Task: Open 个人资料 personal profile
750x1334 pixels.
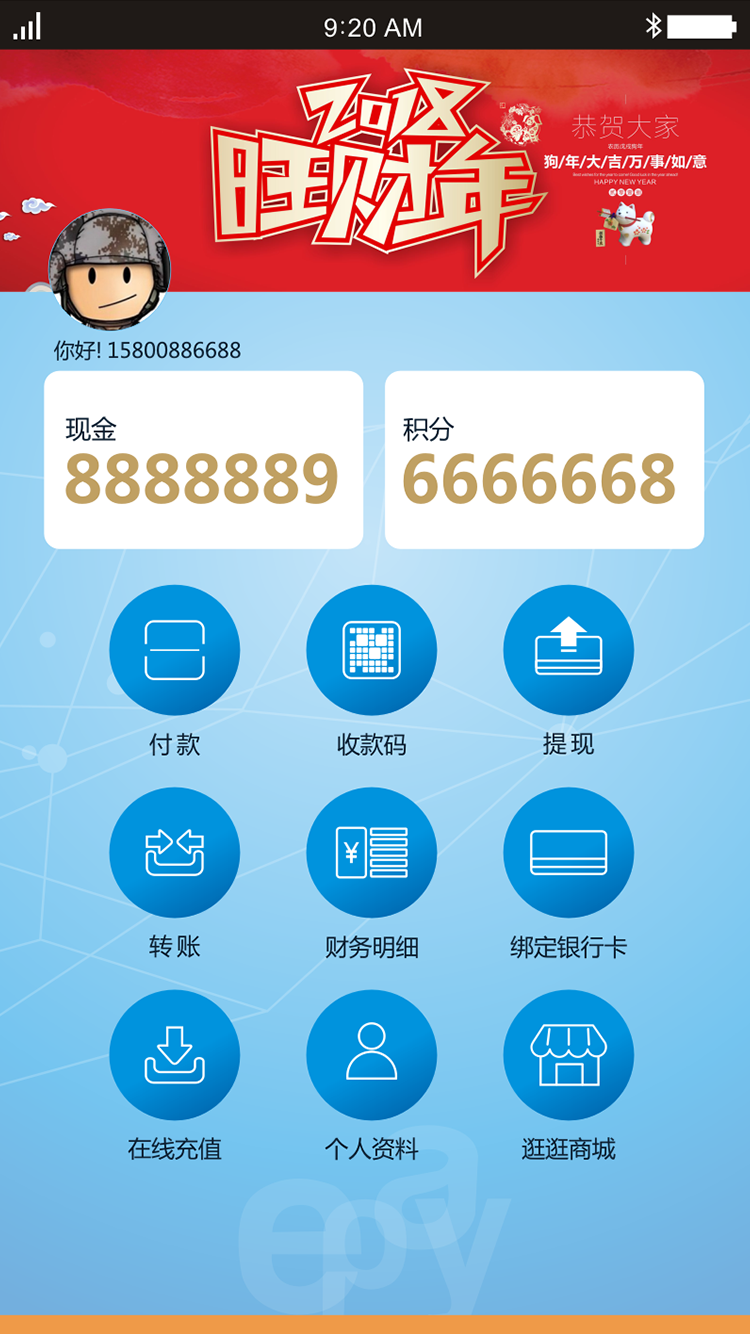Action: (x=371, y=1054)
